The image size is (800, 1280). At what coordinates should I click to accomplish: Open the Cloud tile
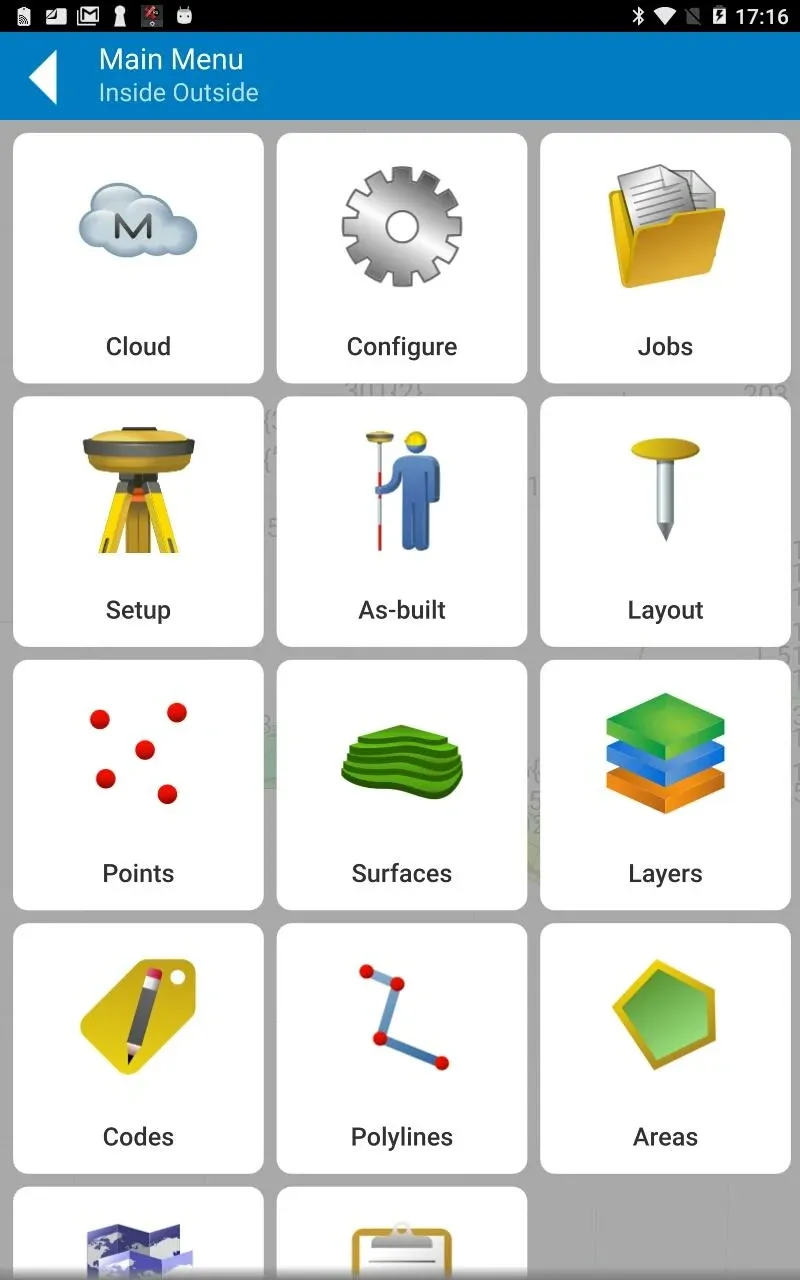click(x=138, y=258)
